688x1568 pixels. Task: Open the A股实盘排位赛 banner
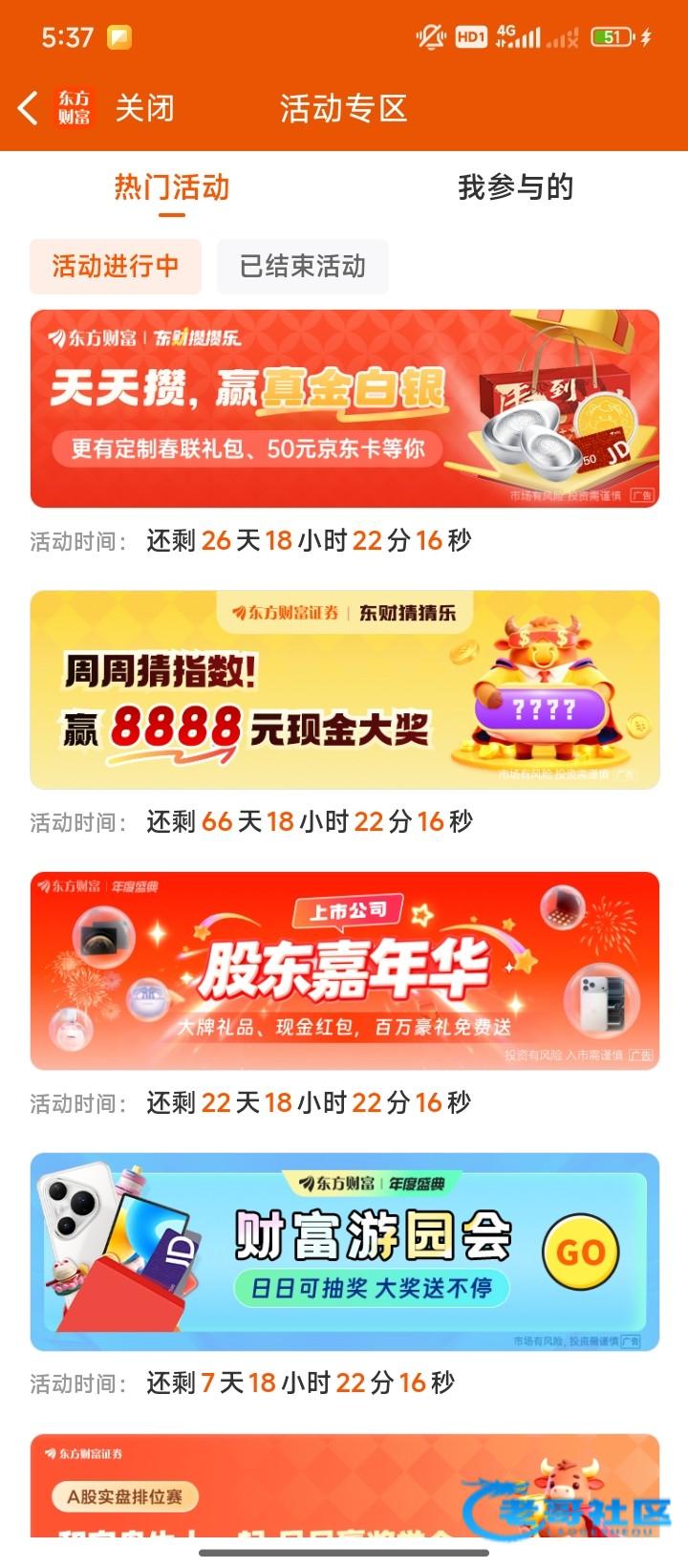pyautogui.click(x=287, y=1487)
